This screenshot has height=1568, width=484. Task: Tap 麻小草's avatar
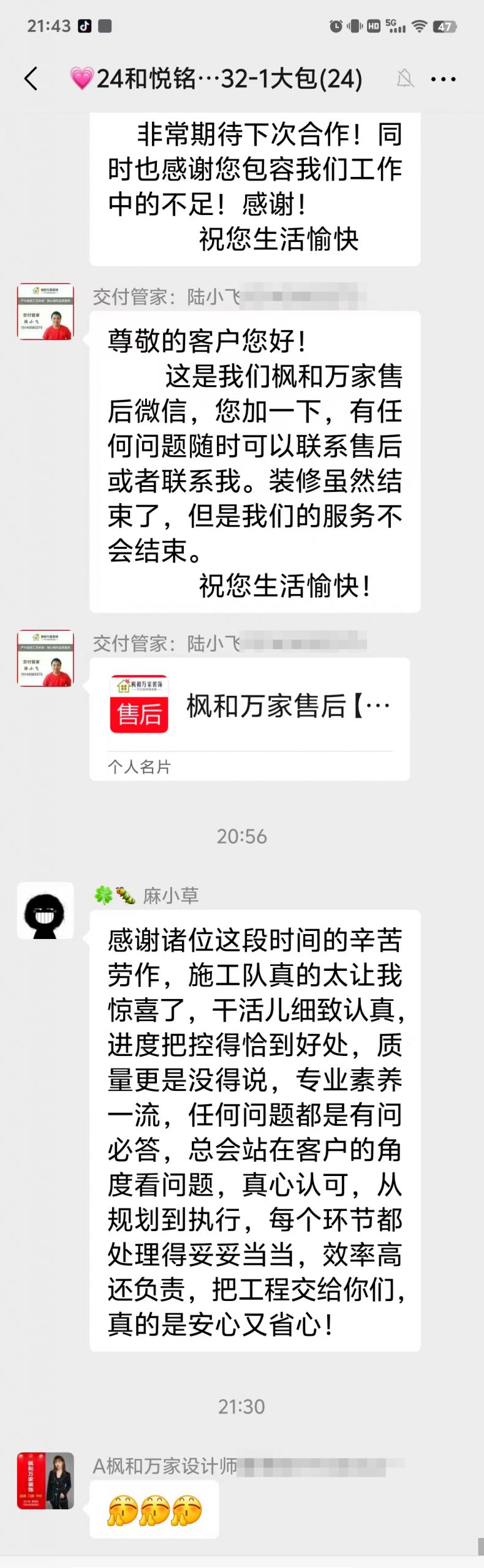pos(45,910)
